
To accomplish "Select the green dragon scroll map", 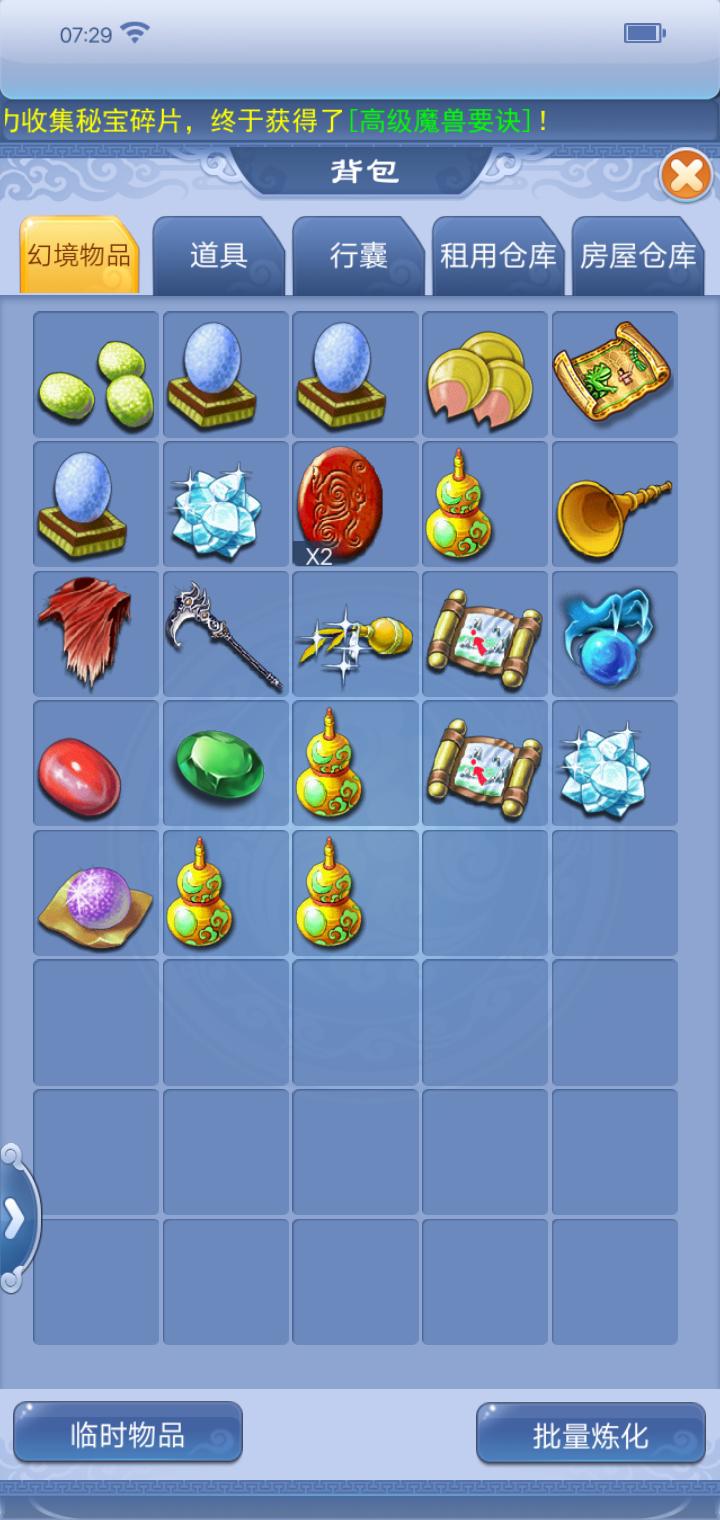I will pos(614,372).
